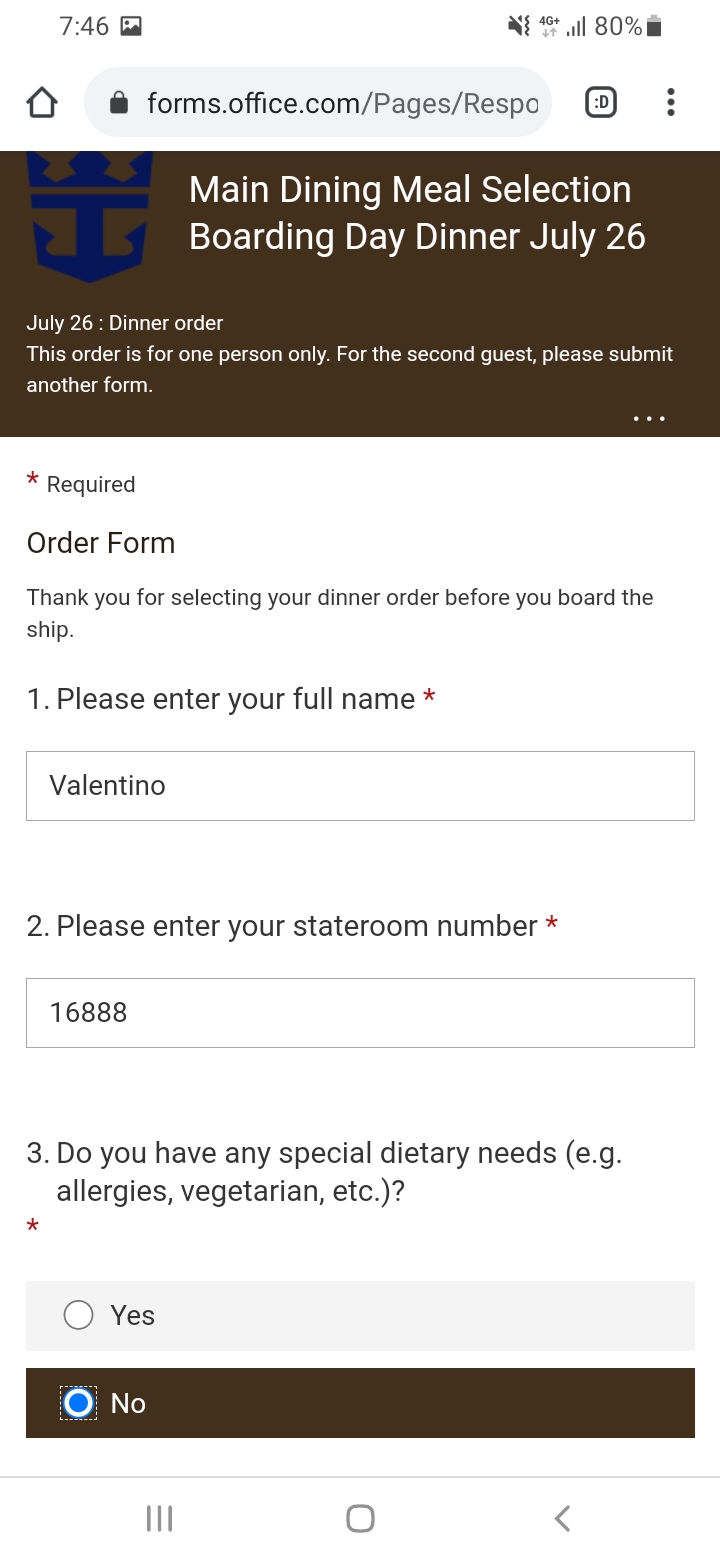Edit the stateroom number field
The width and height of the screenshot is (720, 1560).
pos(360,1013)
